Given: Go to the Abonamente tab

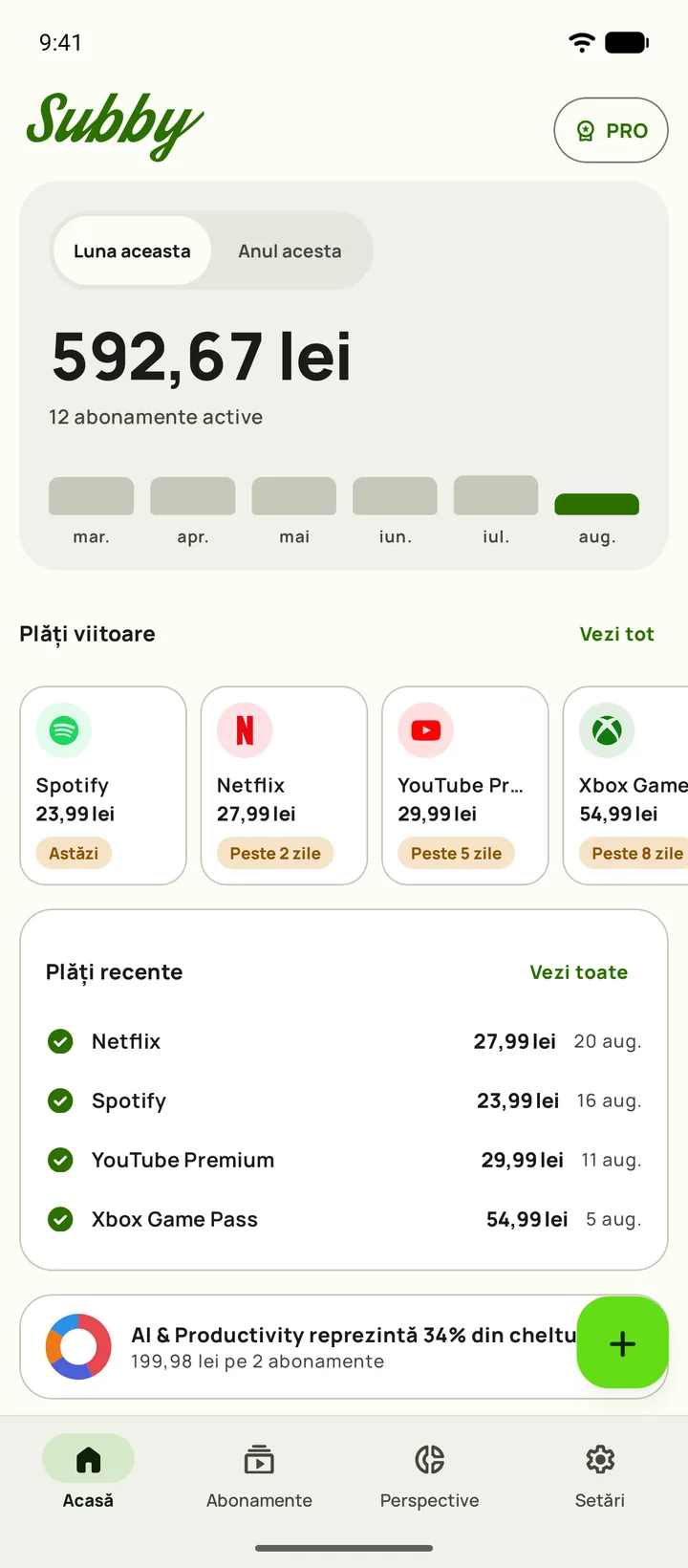Looking at the screenshot, I should 259,1473.
